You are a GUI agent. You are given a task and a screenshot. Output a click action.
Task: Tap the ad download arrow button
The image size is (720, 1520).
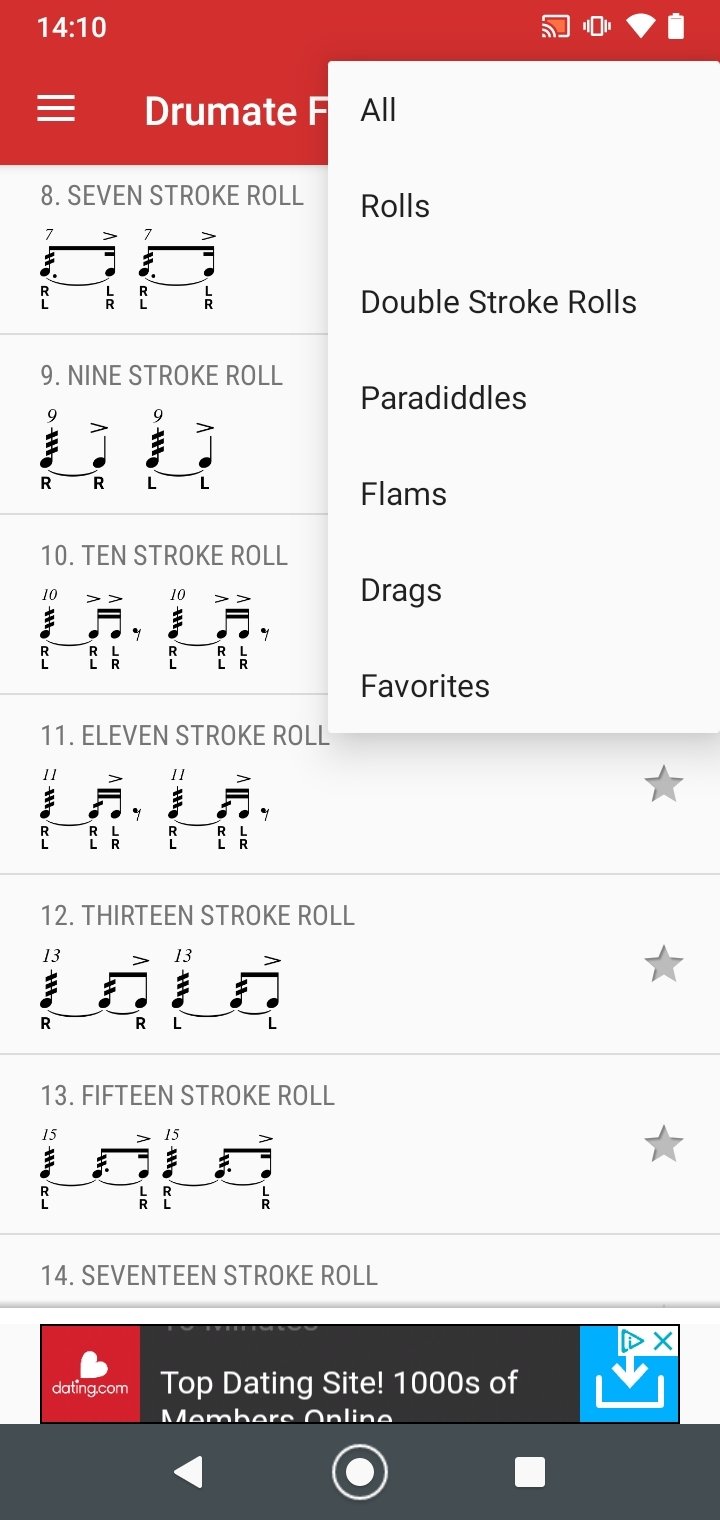pyautogui.click(x=629, y=1385)
